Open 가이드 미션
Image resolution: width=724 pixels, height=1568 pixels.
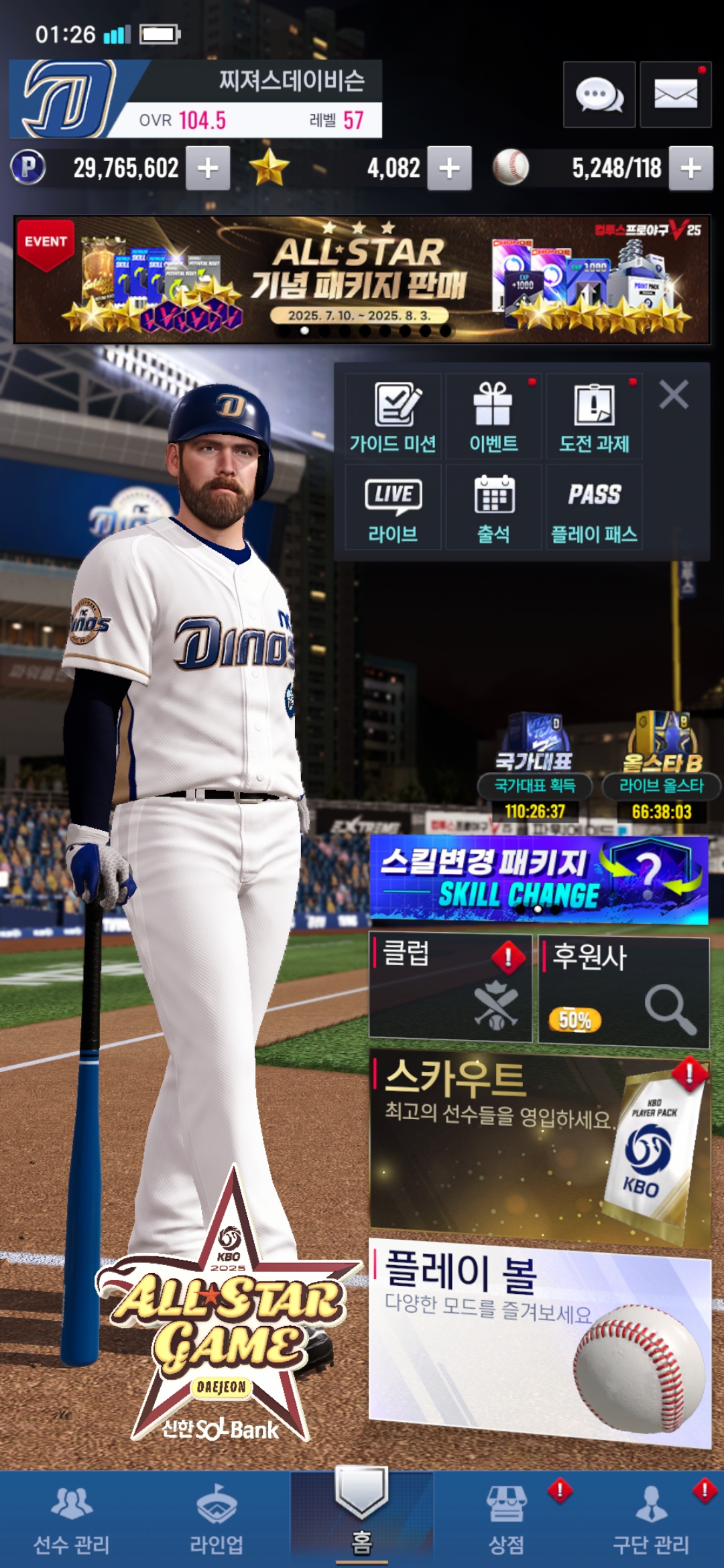[x=393, y=417]
